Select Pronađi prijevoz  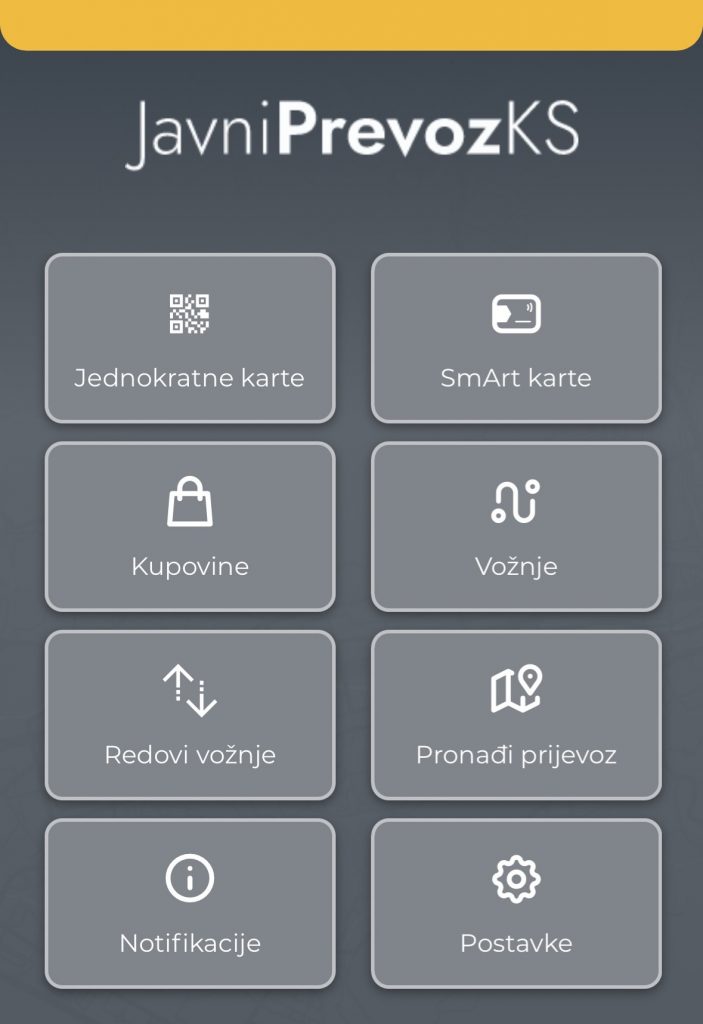(516, 714)
